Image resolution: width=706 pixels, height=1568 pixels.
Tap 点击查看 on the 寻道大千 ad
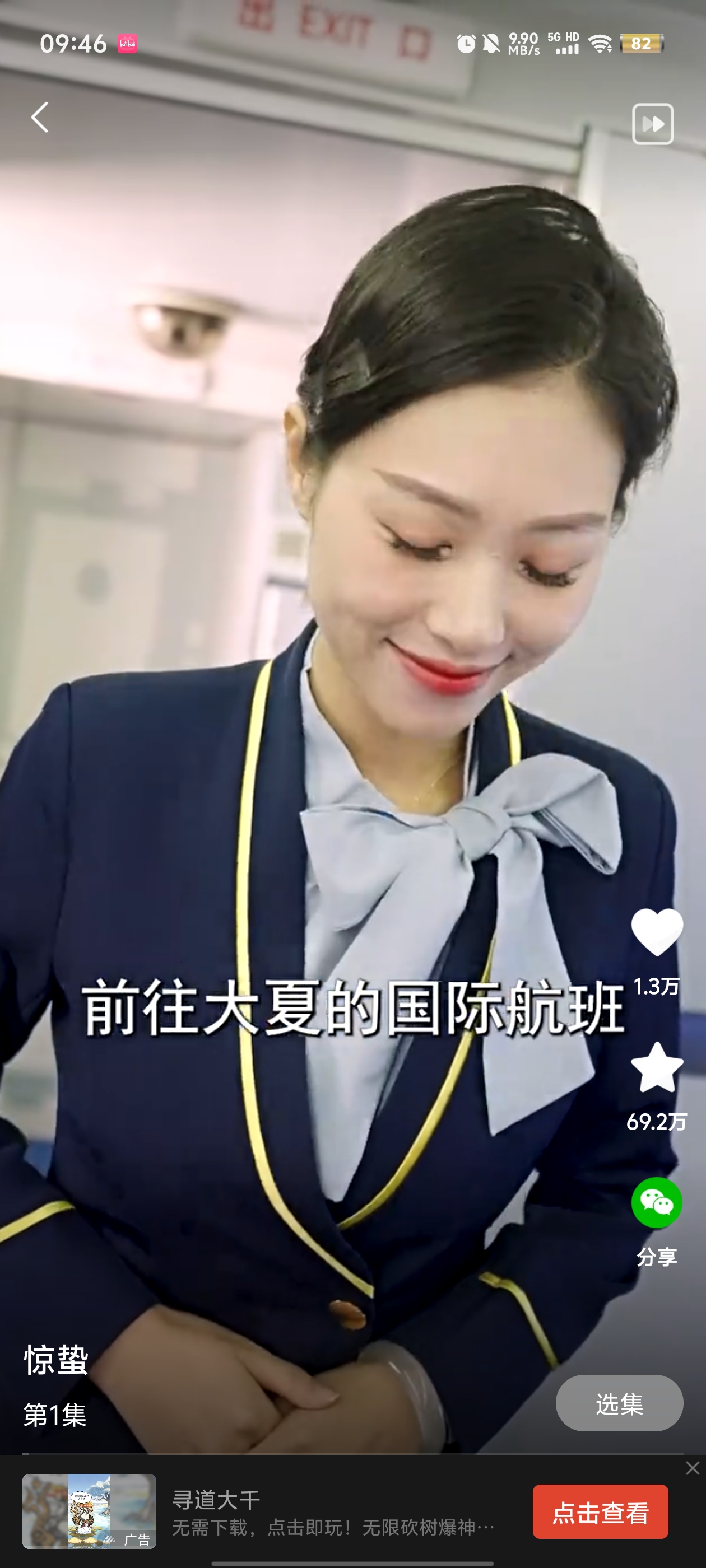pos(600,1511)
